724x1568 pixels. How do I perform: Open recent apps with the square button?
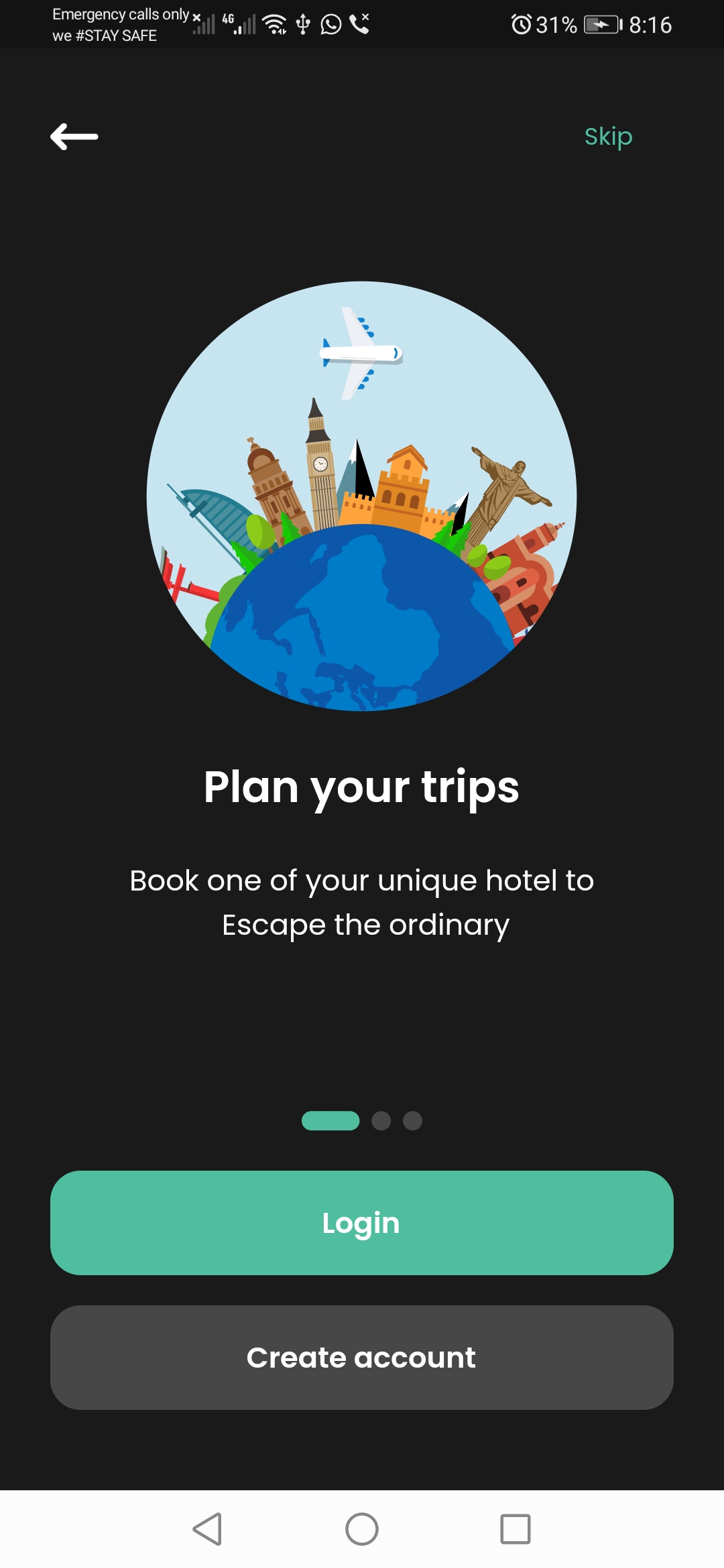point(514,1530)
